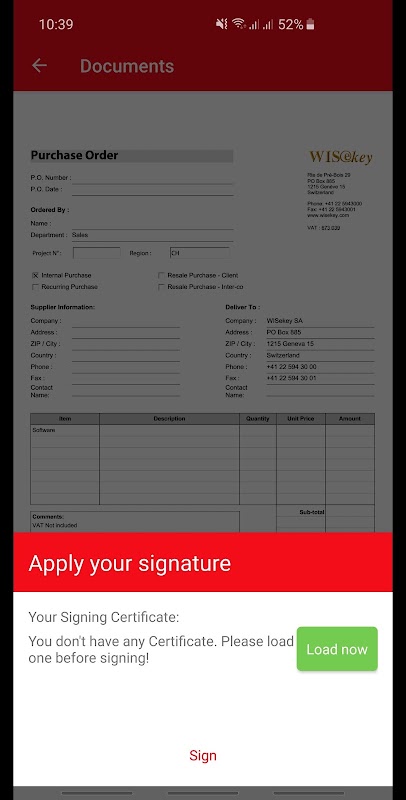
Task: Tap the green Load now button
Action: click(x=337, y=649)
